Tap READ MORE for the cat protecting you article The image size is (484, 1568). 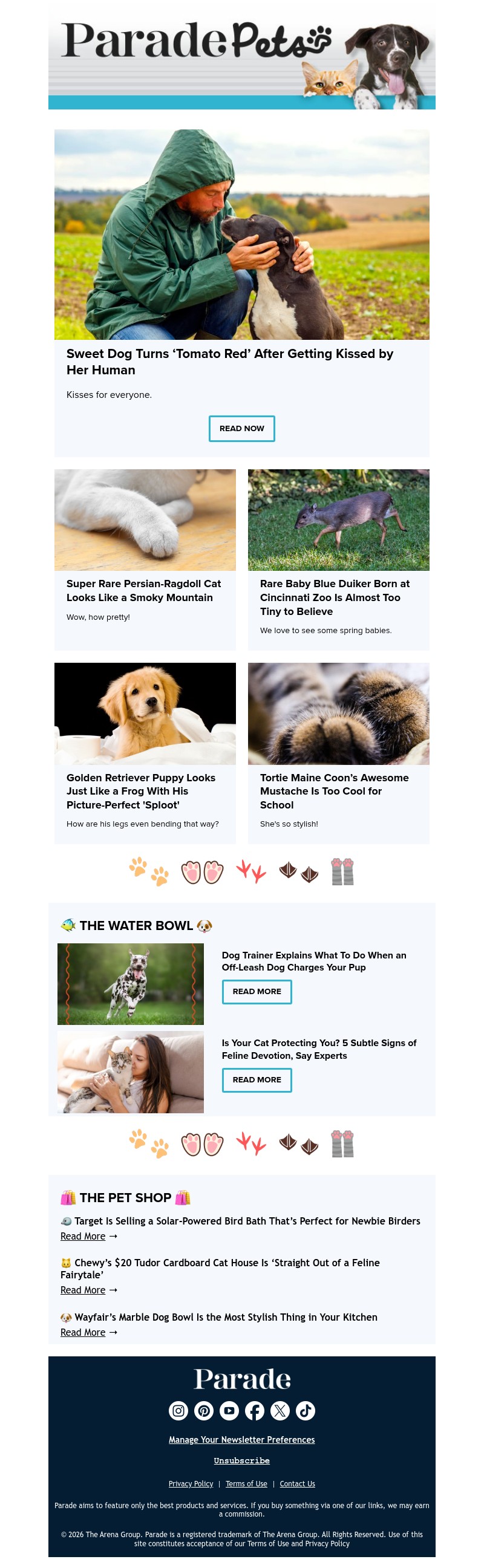click(x=257, y=1080)
